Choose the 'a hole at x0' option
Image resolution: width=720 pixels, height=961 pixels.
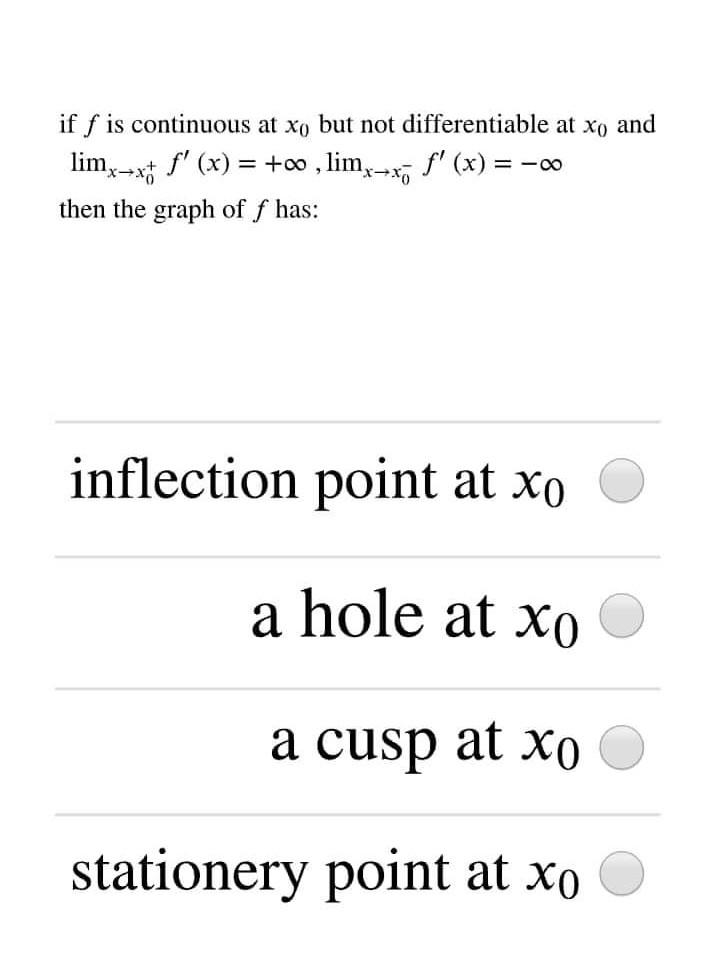622,616
